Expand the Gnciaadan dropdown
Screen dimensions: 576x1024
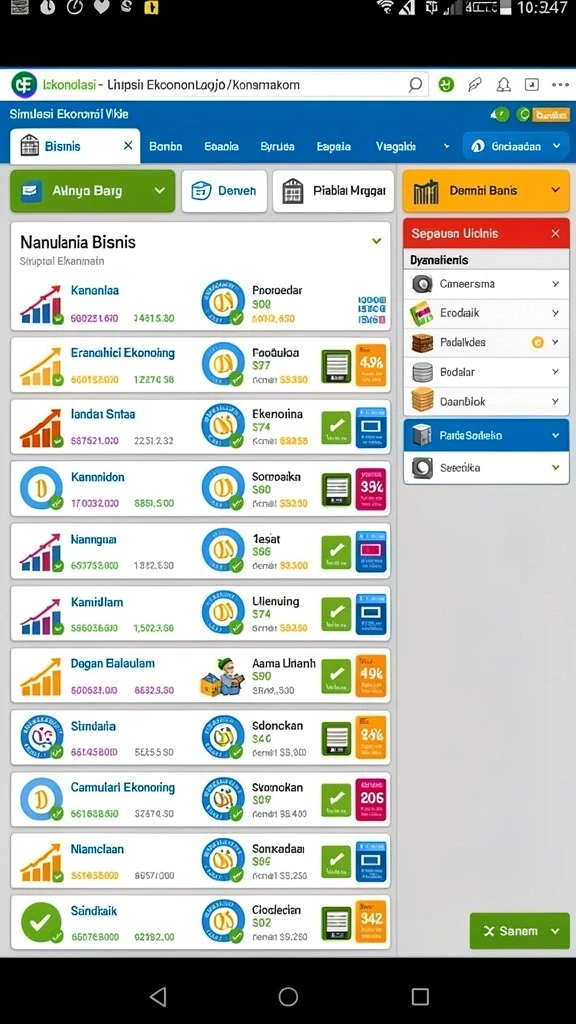pos(516,146)
